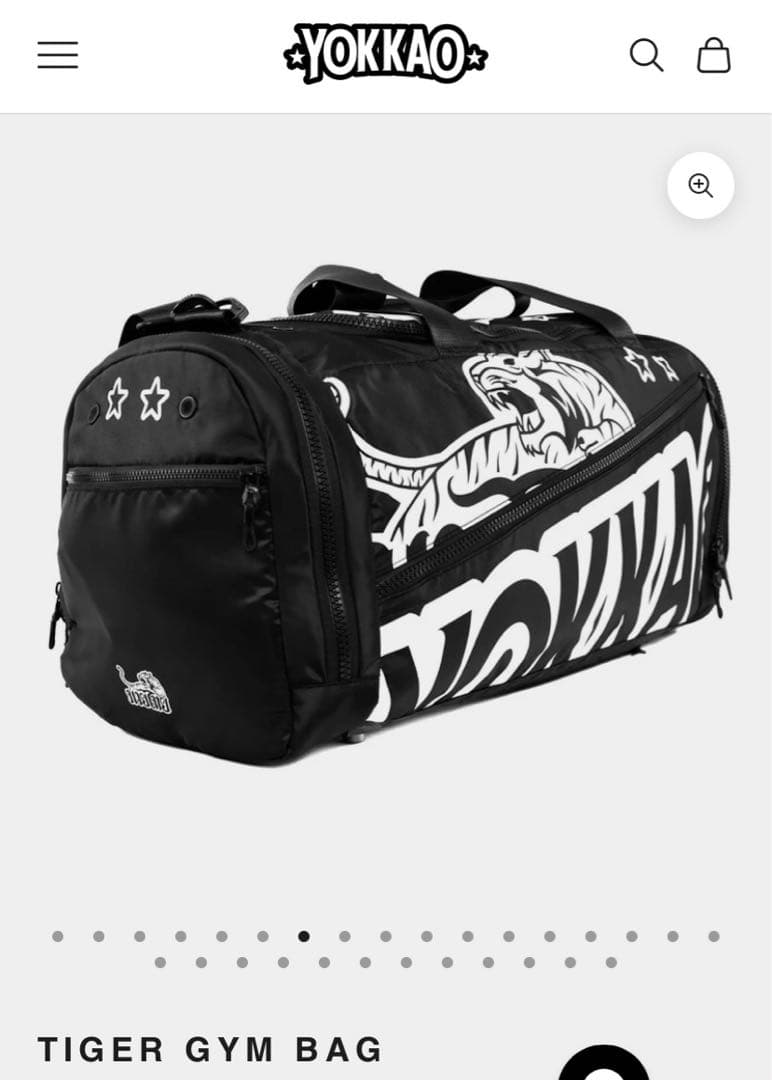This screenshot has width=772, height=1080.
Task: Click the zoom-in magnifier over the product photo
Action: click(x=700, y=186)
